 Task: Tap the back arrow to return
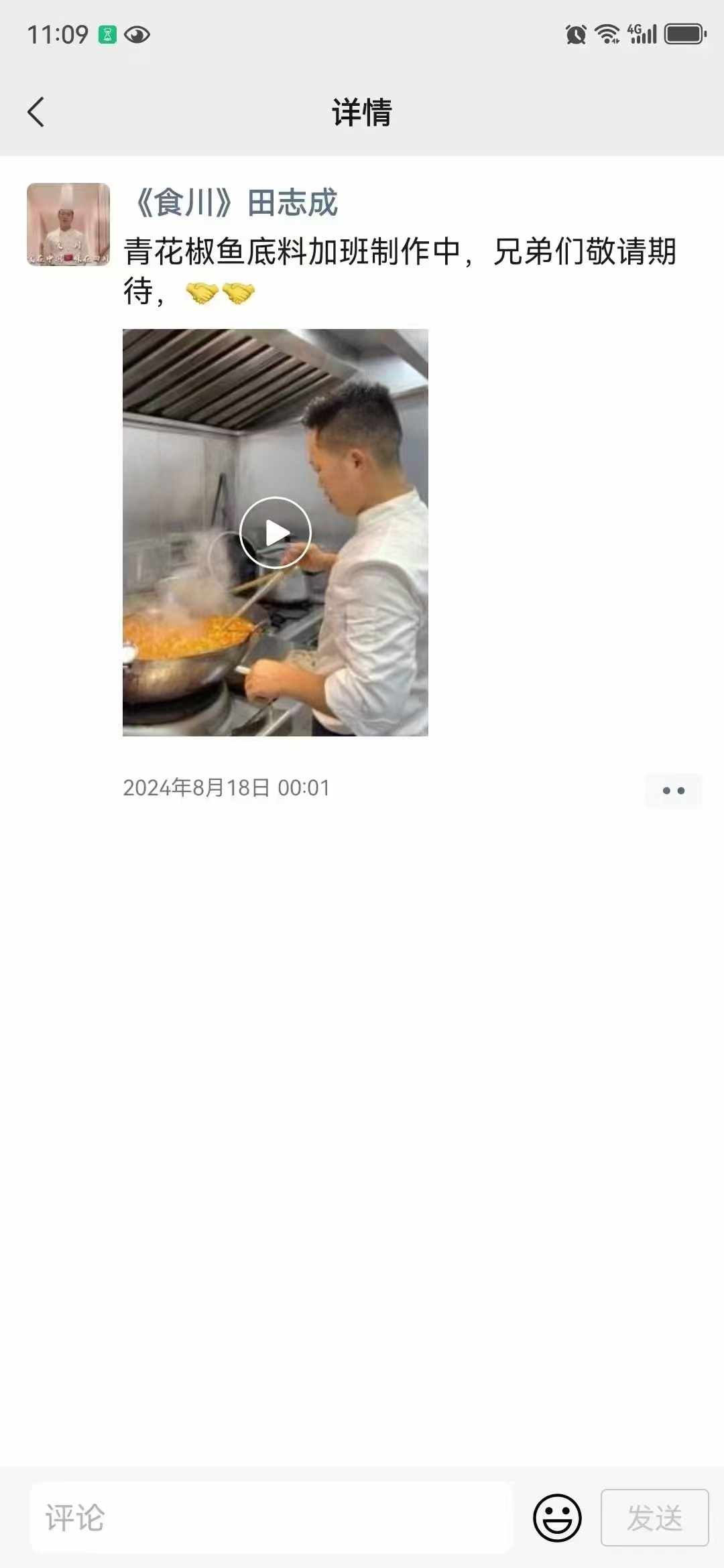37,111
